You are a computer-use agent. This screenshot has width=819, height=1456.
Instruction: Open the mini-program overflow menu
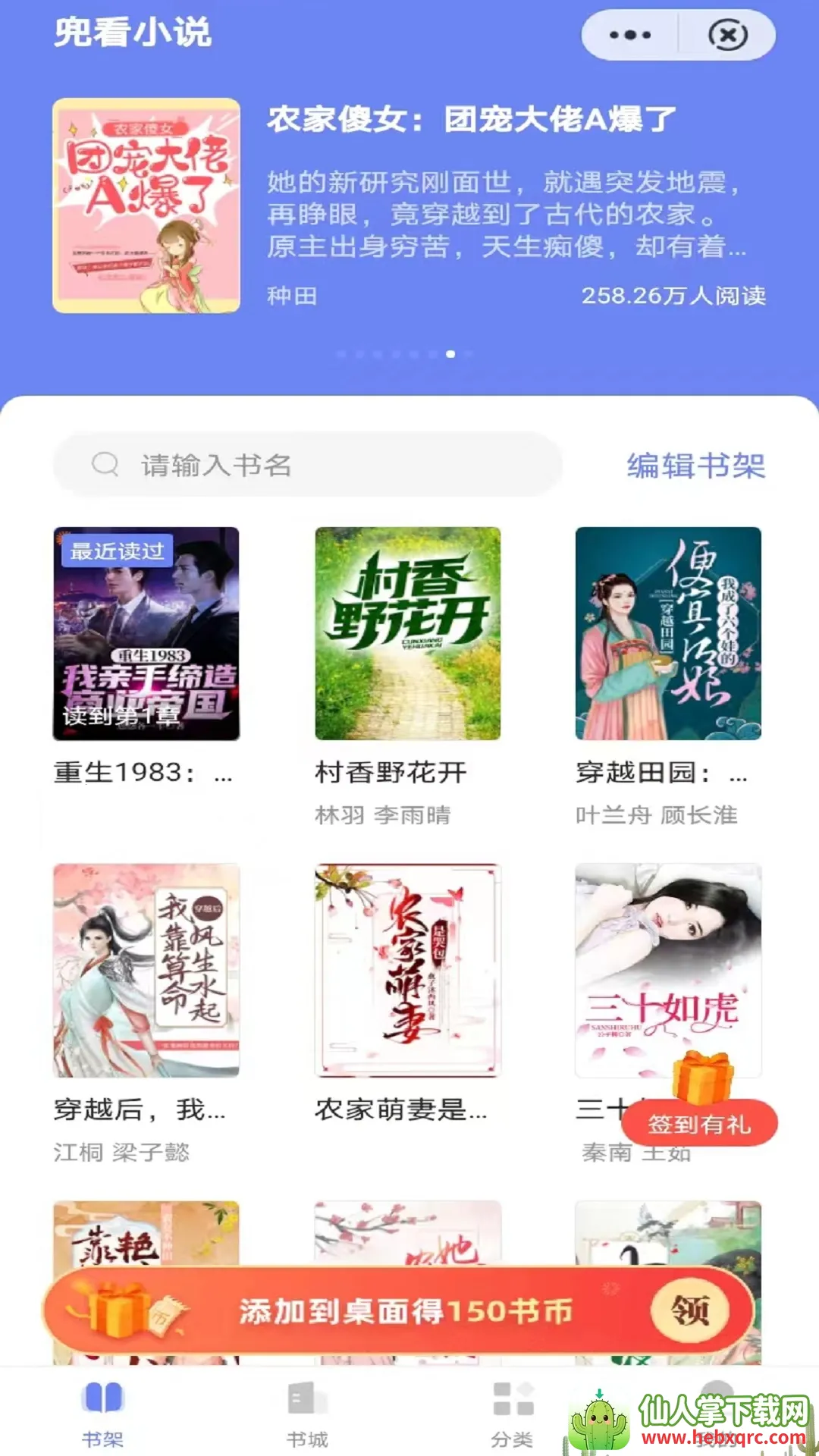pos(630,35)
